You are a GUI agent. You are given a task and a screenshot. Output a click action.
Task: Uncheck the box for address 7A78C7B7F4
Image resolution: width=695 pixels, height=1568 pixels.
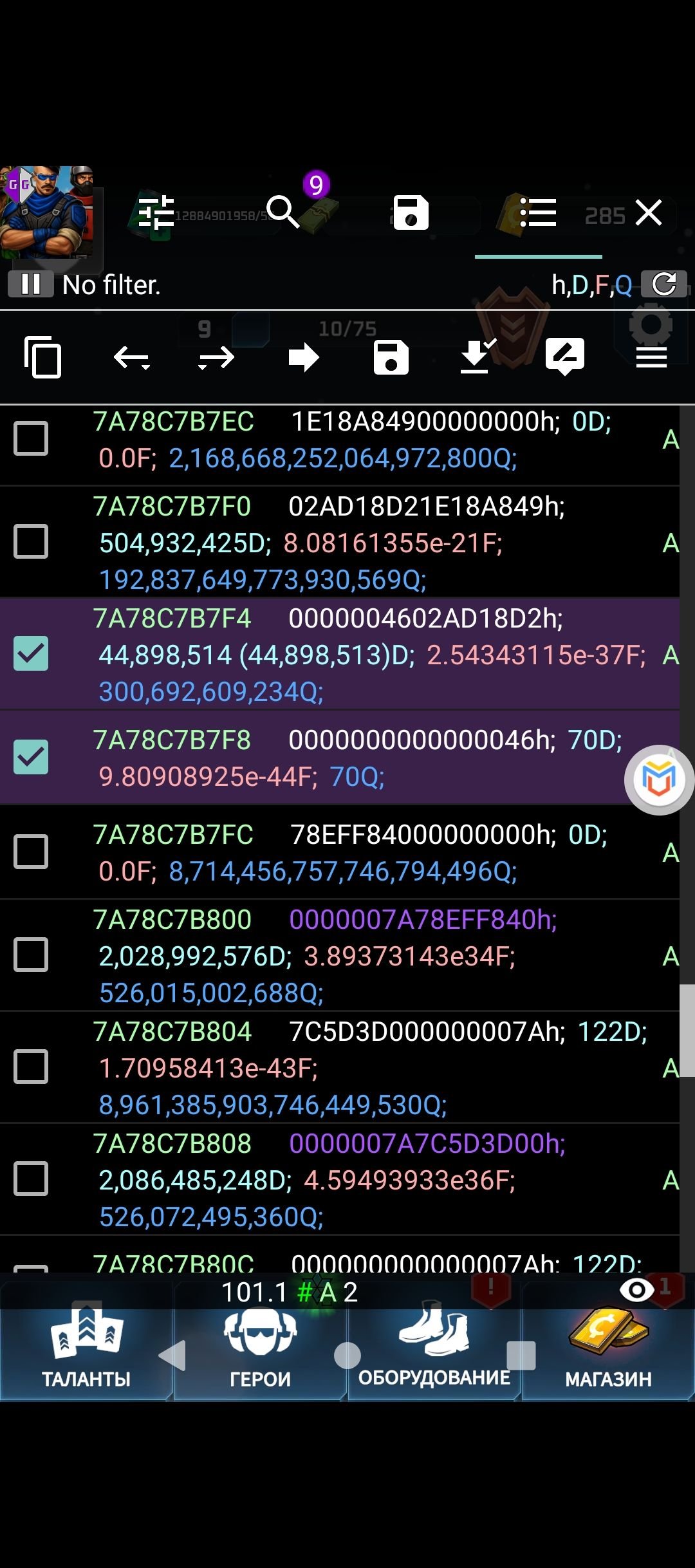coord(31,653)
